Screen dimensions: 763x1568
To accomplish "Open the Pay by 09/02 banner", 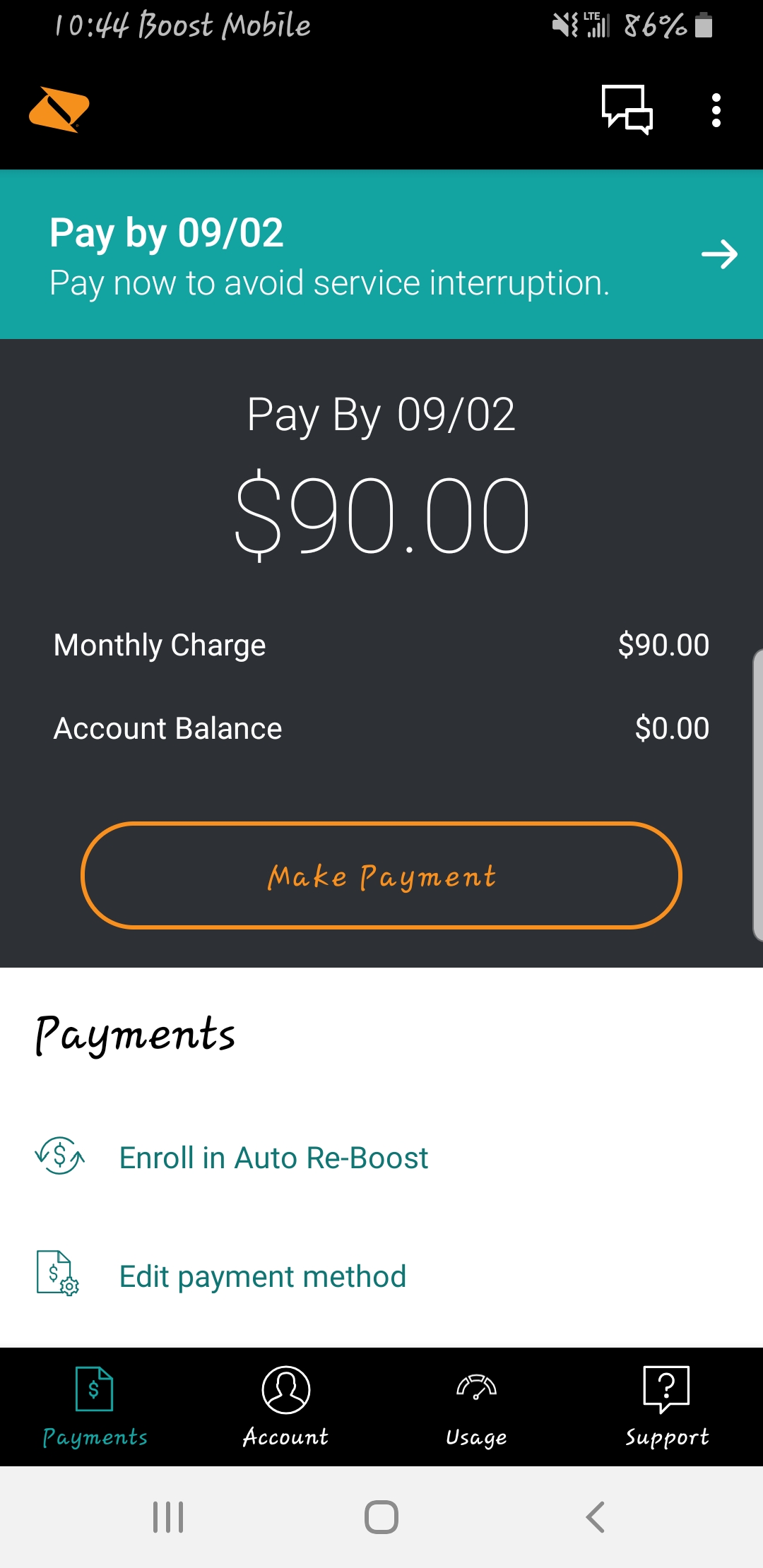I will [381, 254].
